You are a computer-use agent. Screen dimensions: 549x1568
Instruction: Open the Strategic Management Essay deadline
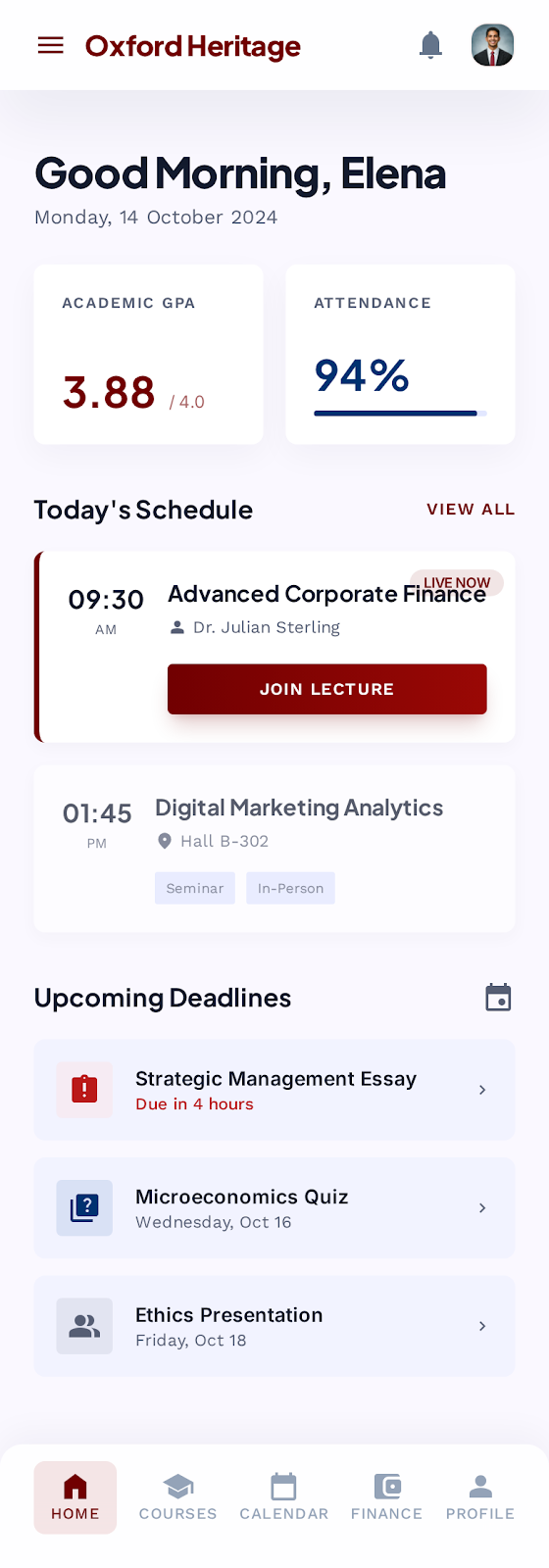(x=274, y=1090)
